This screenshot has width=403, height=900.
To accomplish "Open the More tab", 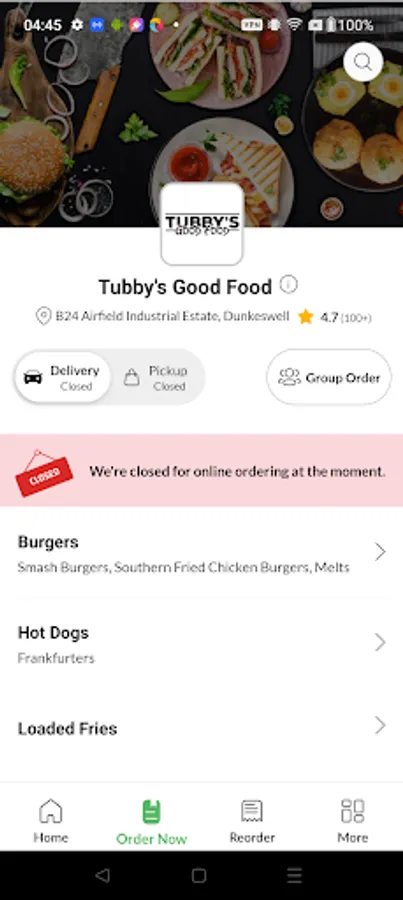I will pos(352,821).
